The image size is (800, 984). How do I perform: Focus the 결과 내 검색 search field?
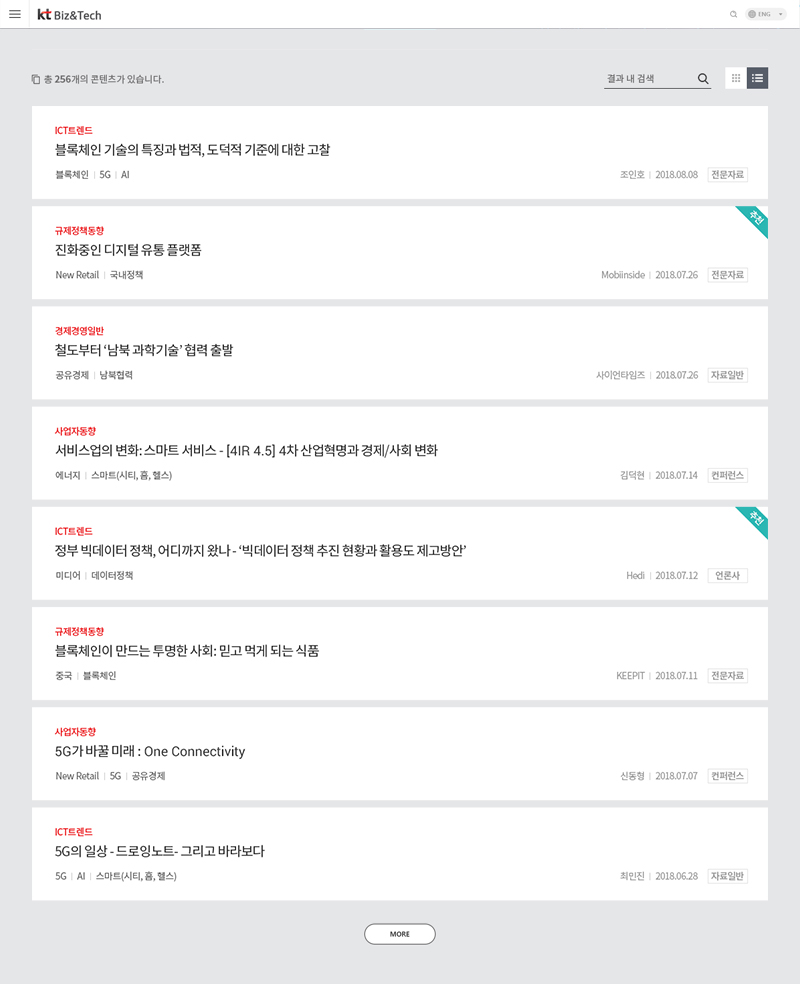coord(648,78)
